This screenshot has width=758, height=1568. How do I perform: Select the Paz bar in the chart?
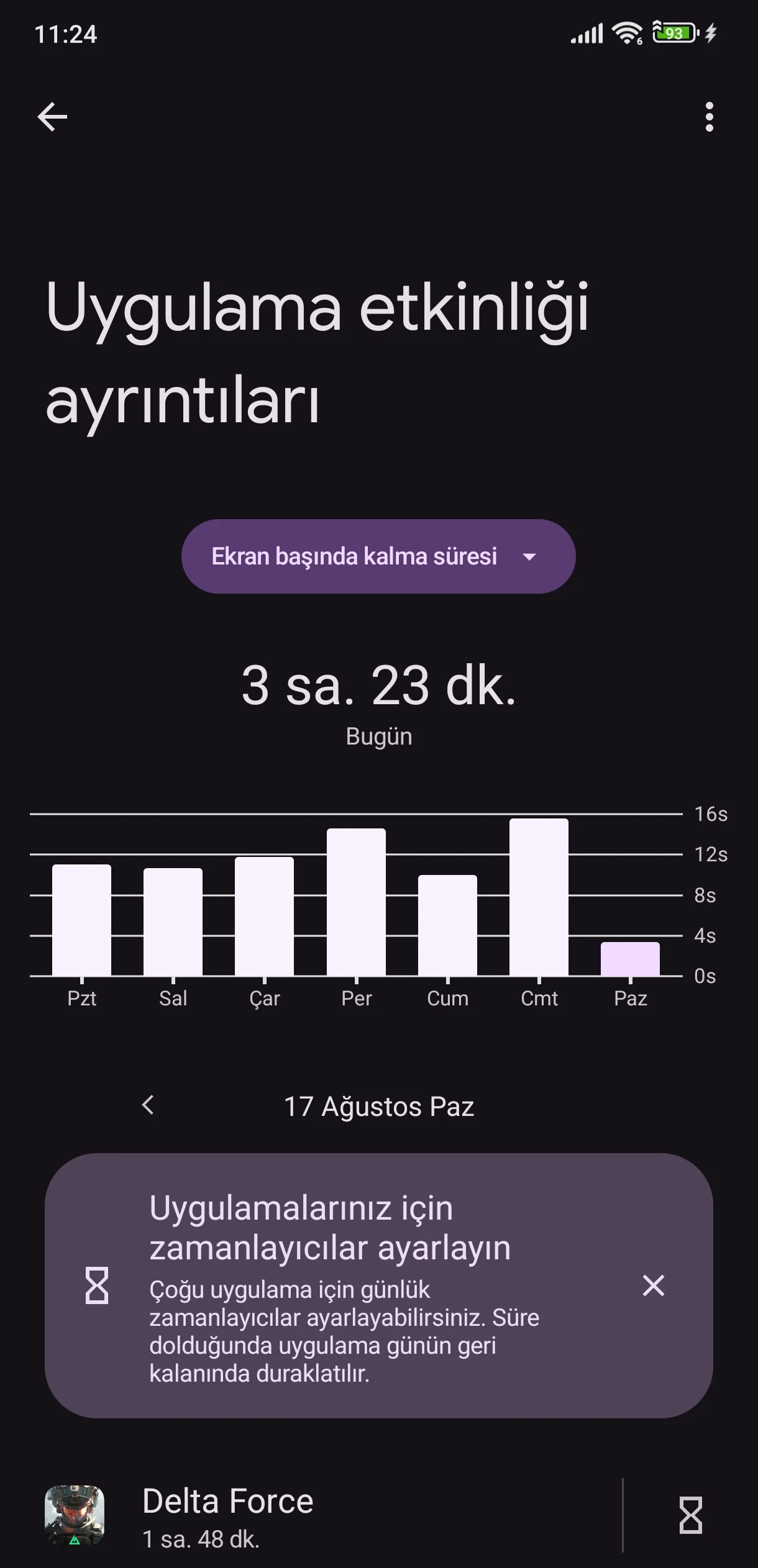click(630, 959)
